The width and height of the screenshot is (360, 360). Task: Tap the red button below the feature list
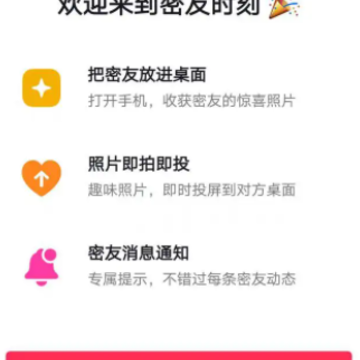179,355
